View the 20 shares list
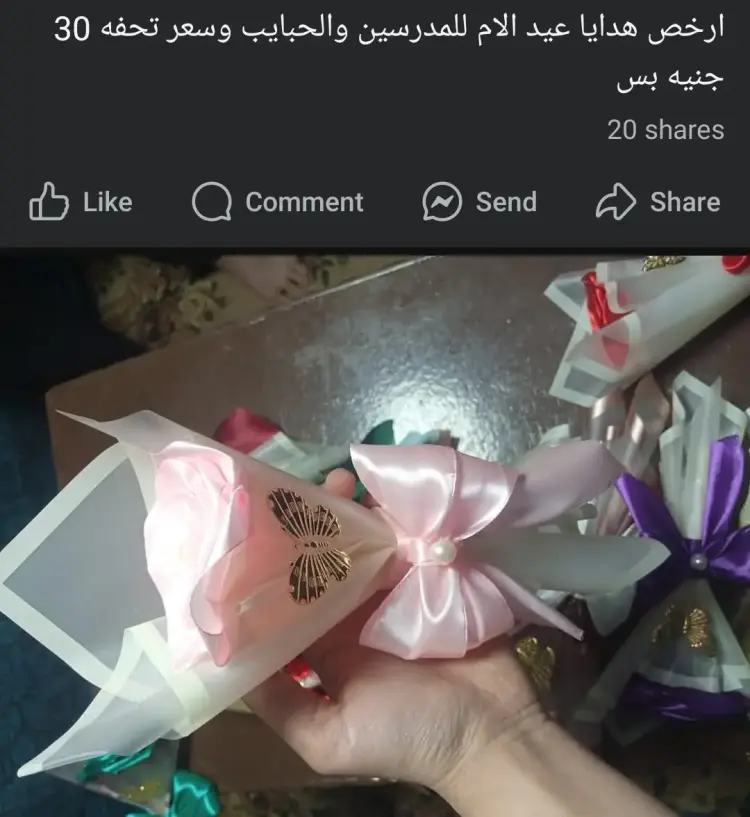 (x=665, y=130)
